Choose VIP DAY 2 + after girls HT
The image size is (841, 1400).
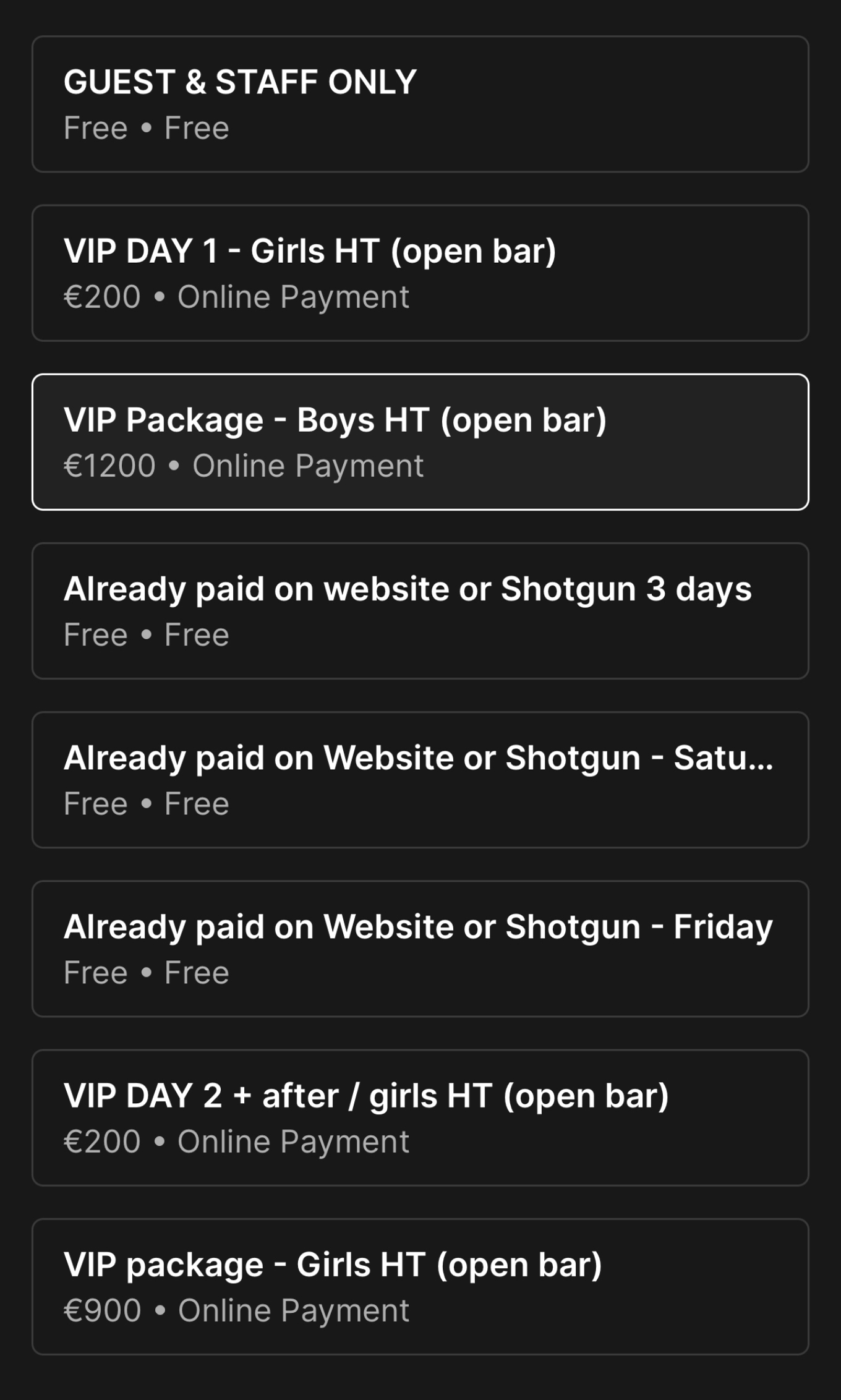coord(420,1117)
